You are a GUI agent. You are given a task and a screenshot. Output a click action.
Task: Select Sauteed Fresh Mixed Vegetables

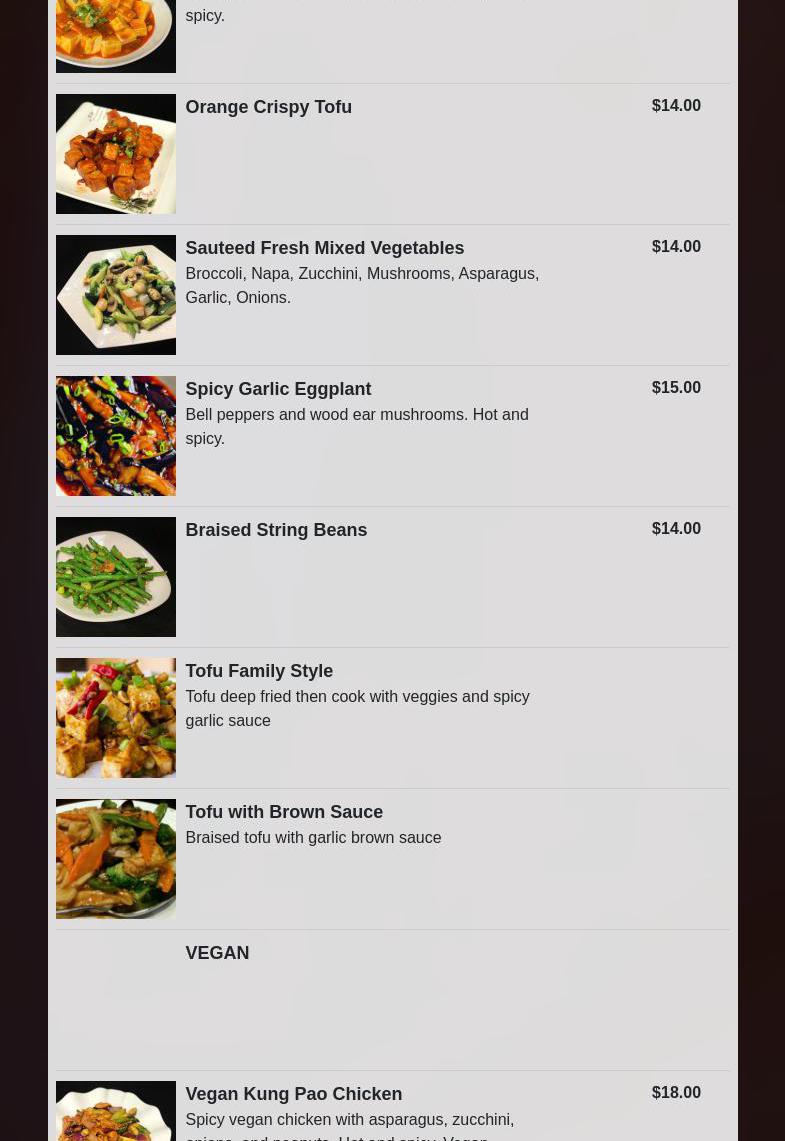pyautogui.click(x=324, y=248)
